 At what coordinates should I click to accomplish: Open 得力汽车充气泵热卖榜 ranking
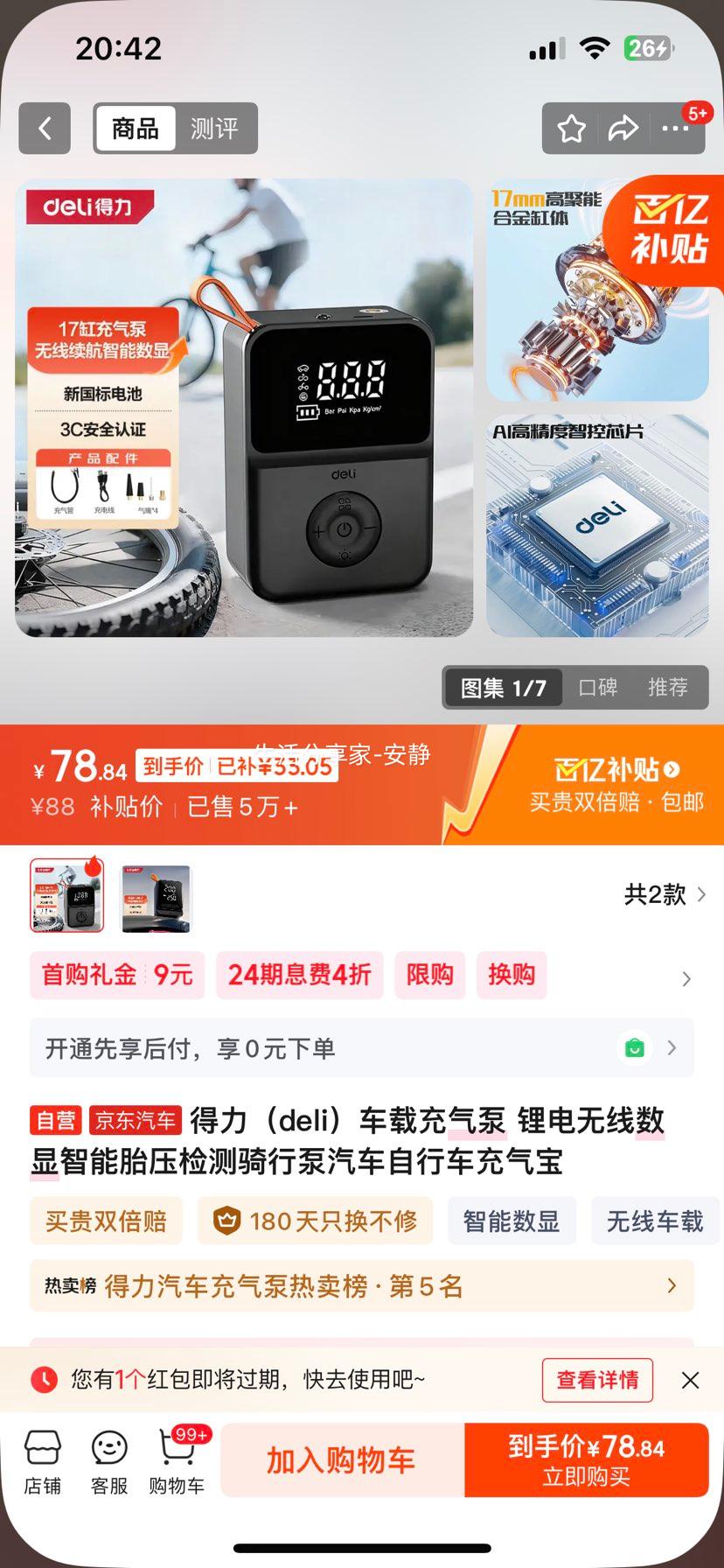tap(362, 1286)
